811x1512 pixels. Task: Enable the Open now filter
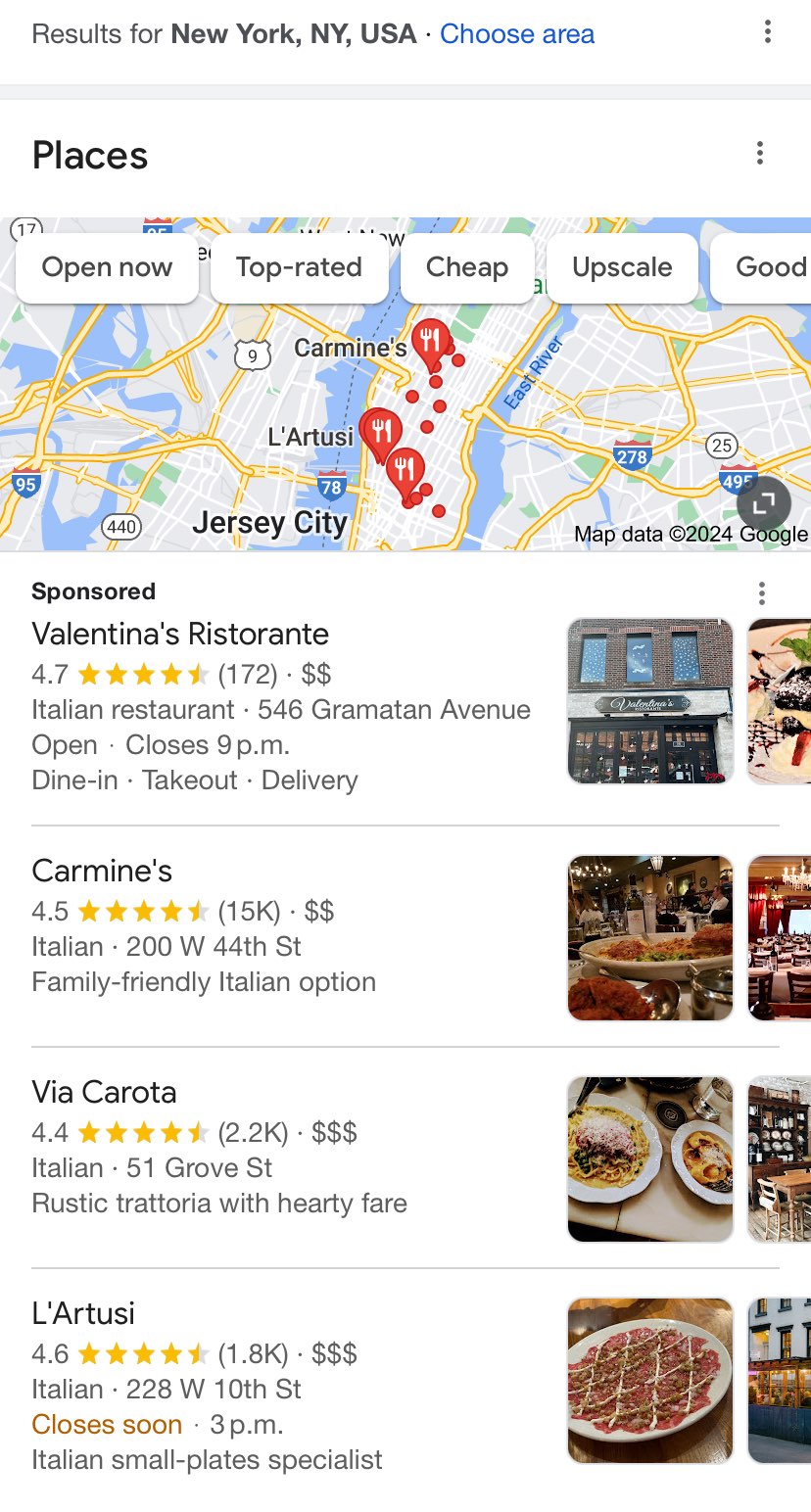(x=106, y=266)
